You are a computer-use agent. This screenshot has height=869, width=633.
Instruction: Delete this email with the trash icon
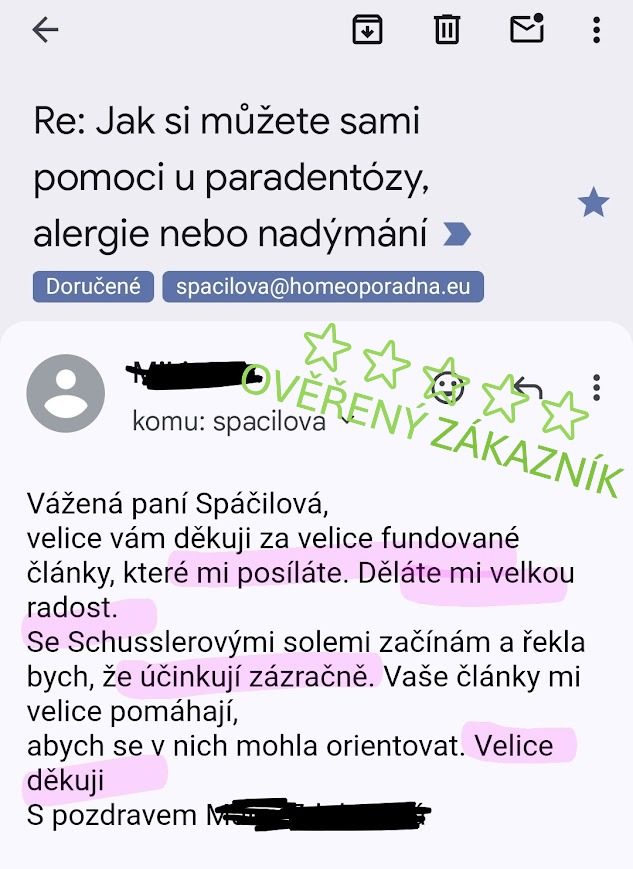446,31
